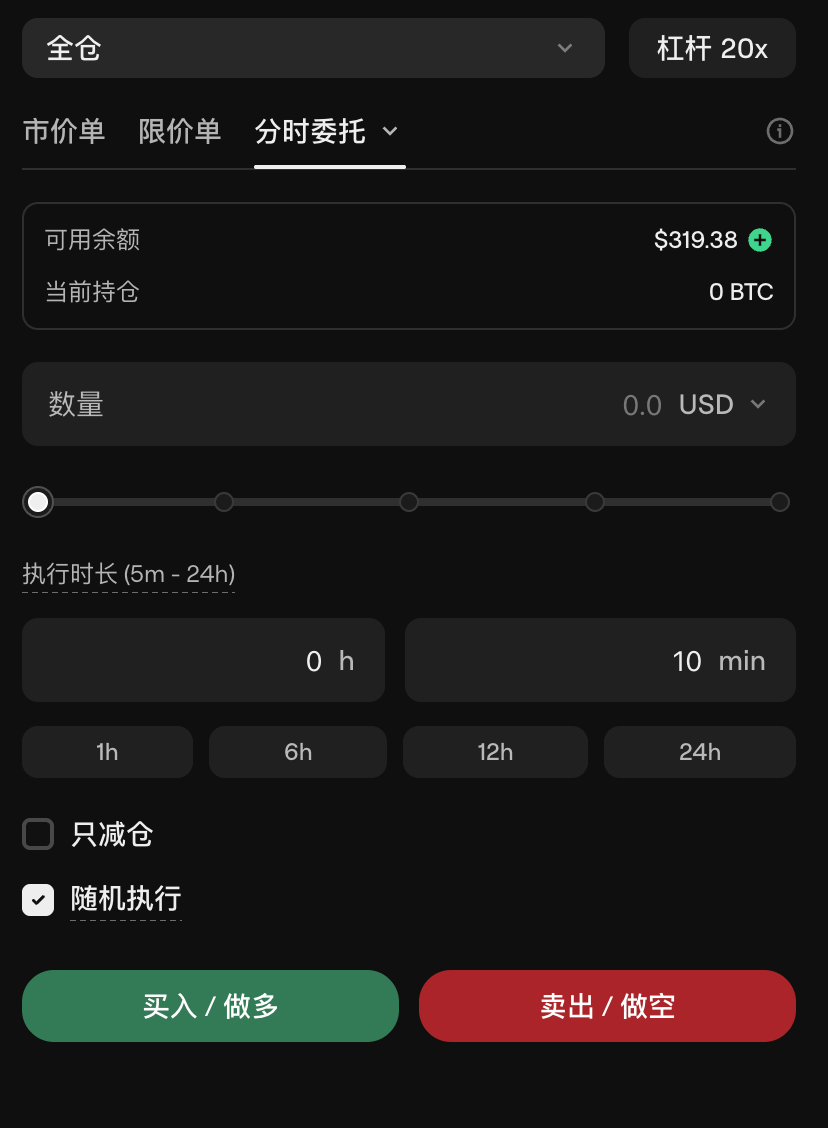Choose the 24h duration preset
Image resolution: width=828 pixels, height=1128 pixels.
pyautogui.click(x=700, y=752)
